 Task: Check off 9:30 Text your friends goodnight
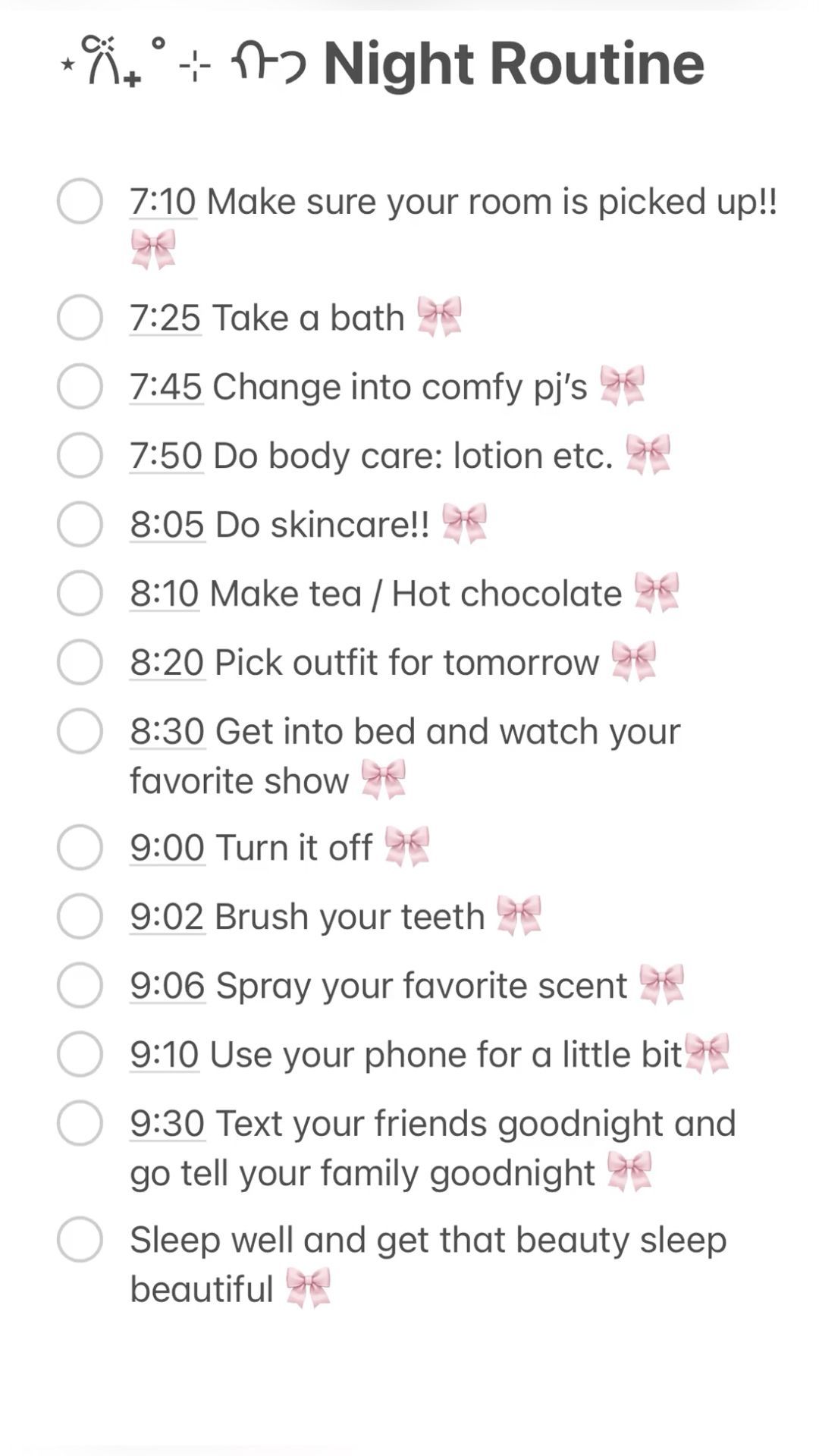[x=80, y=1123]
